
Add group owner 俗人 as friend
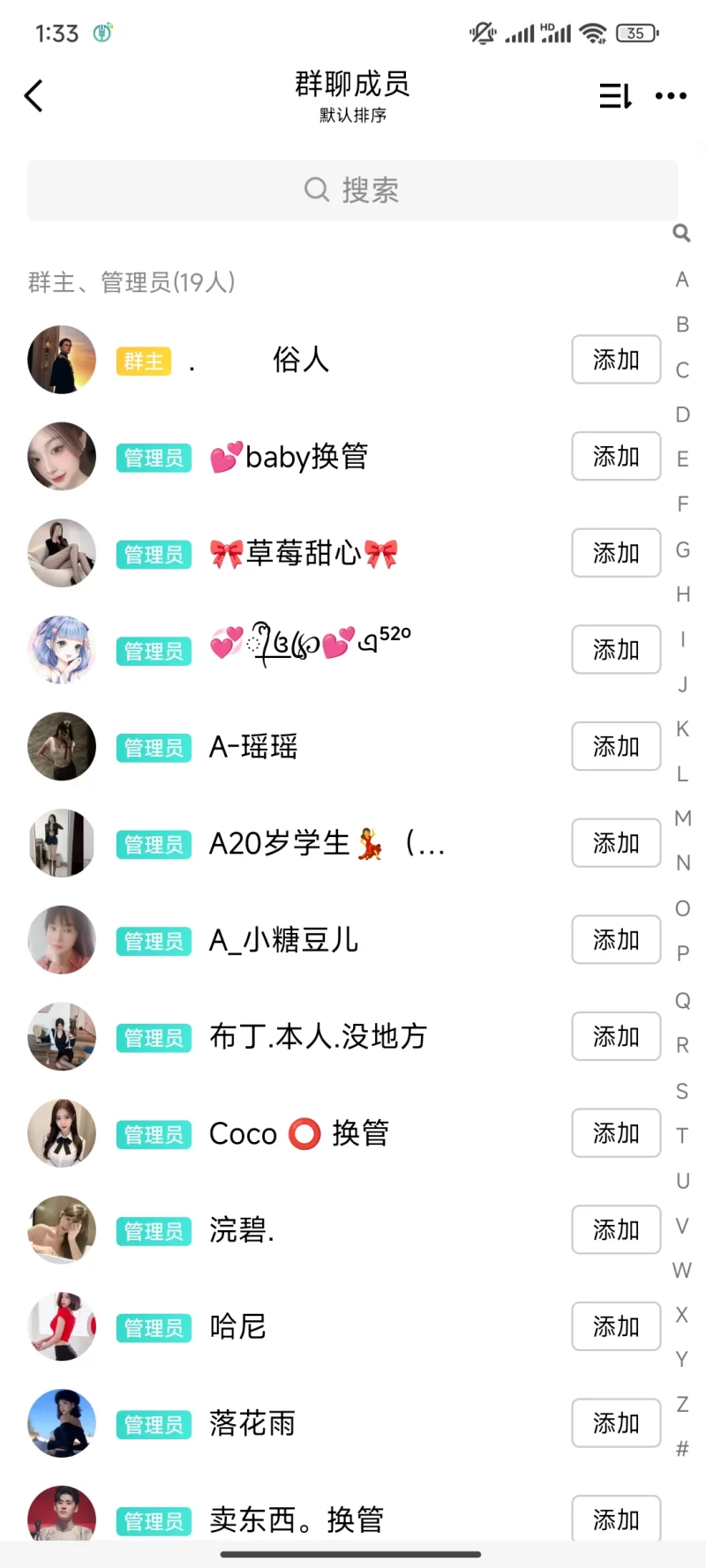[615, 360]
